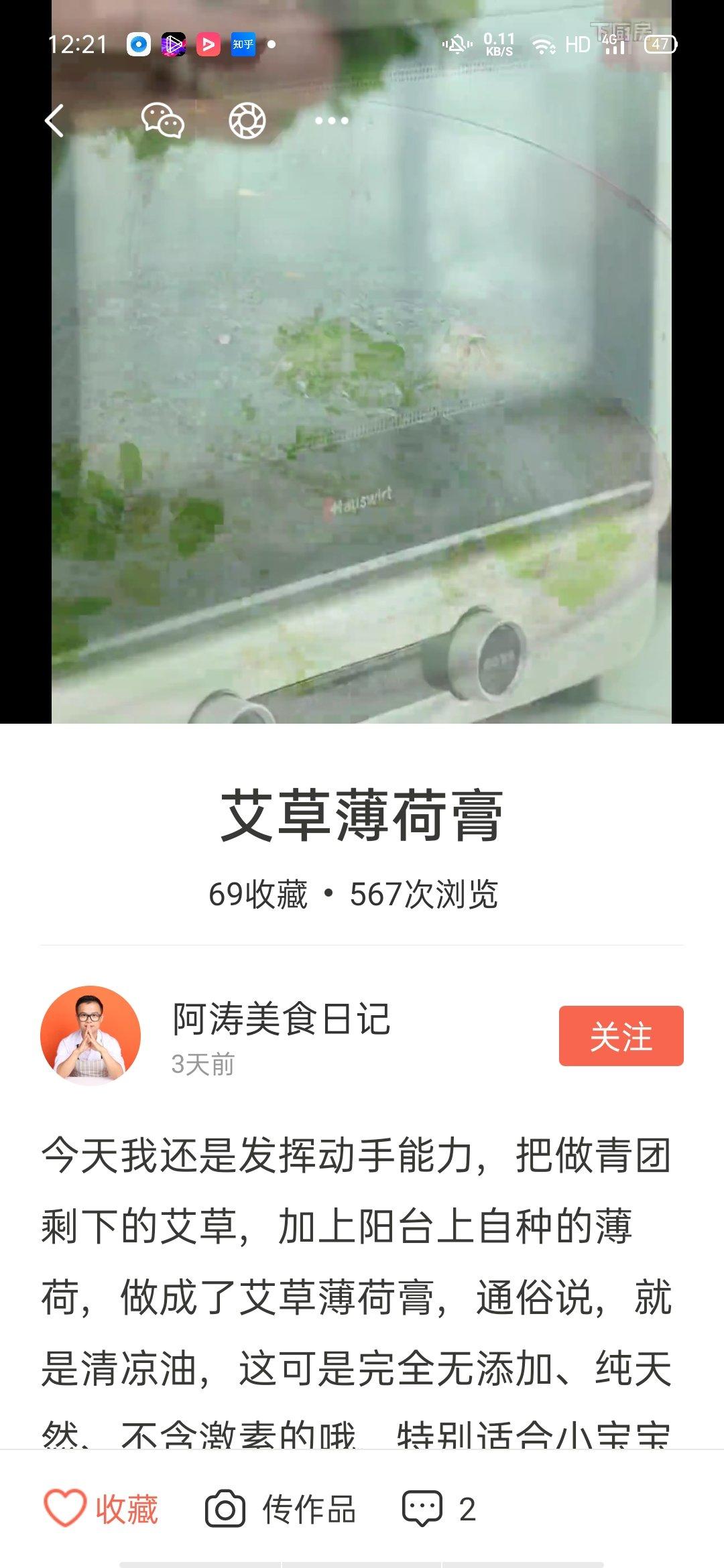This screenshot has width=724, height=1568.
Task: Open the comments with 2 replies
Action: click(439, 1509)
